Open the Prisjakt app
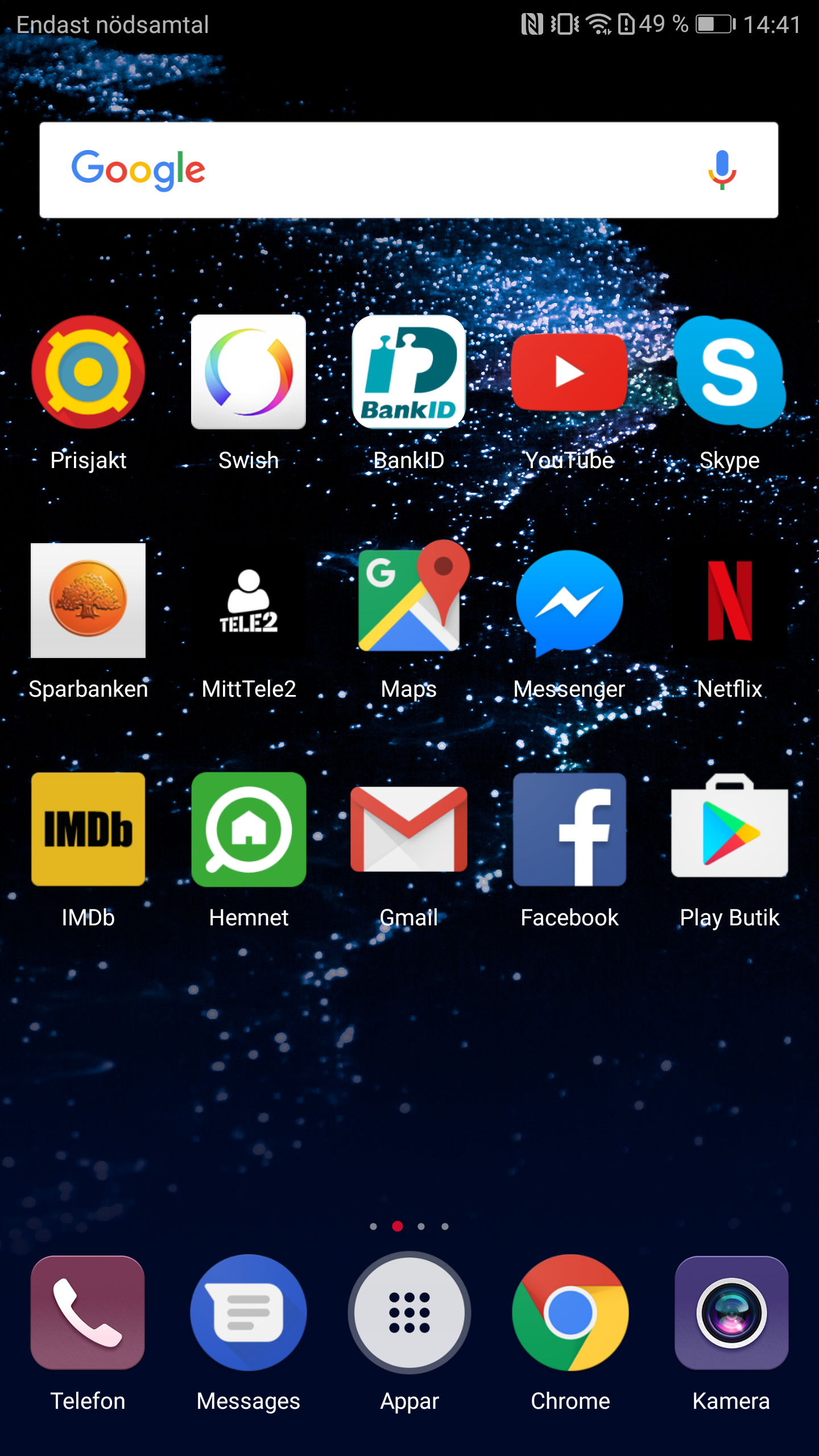 click(88, 373)
